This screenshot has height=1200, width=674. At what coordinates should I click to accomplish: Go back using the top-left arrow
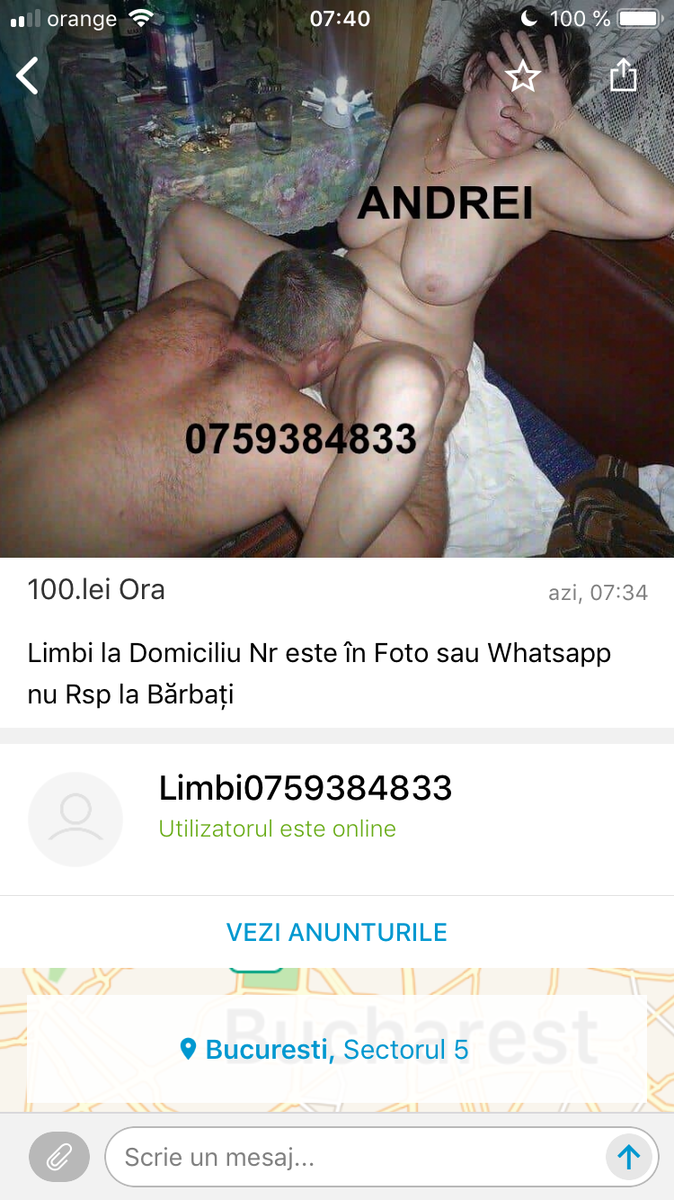click(28, 76)
